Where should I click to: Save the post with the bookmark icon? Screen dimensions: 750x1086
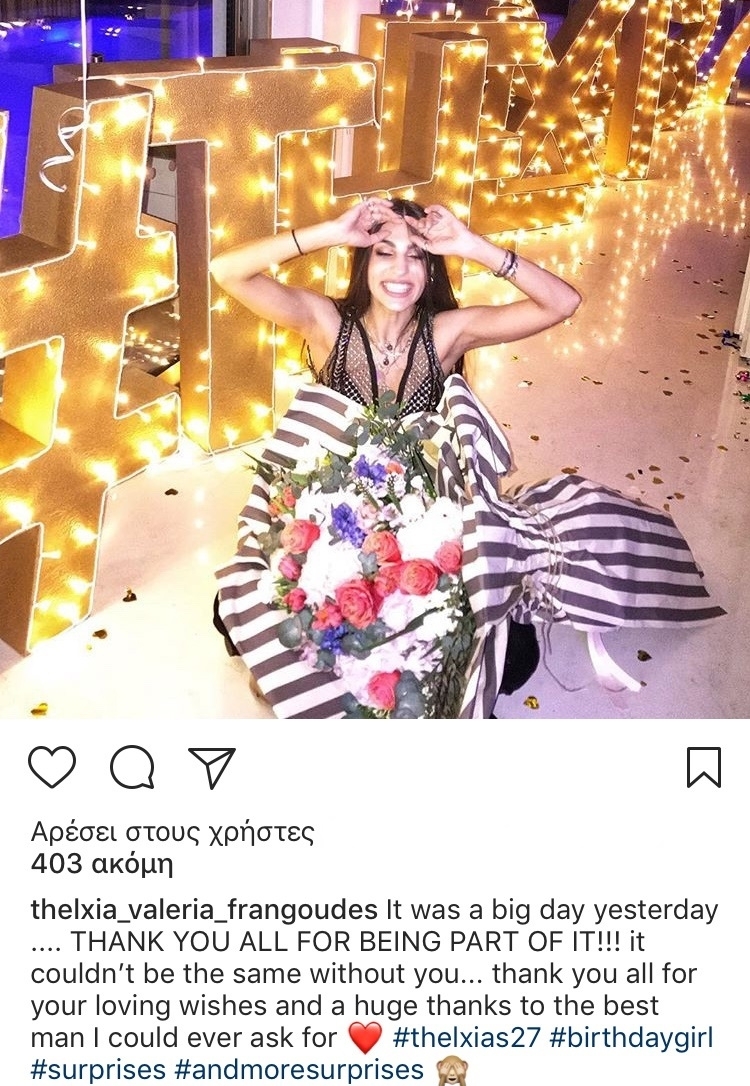704,768
